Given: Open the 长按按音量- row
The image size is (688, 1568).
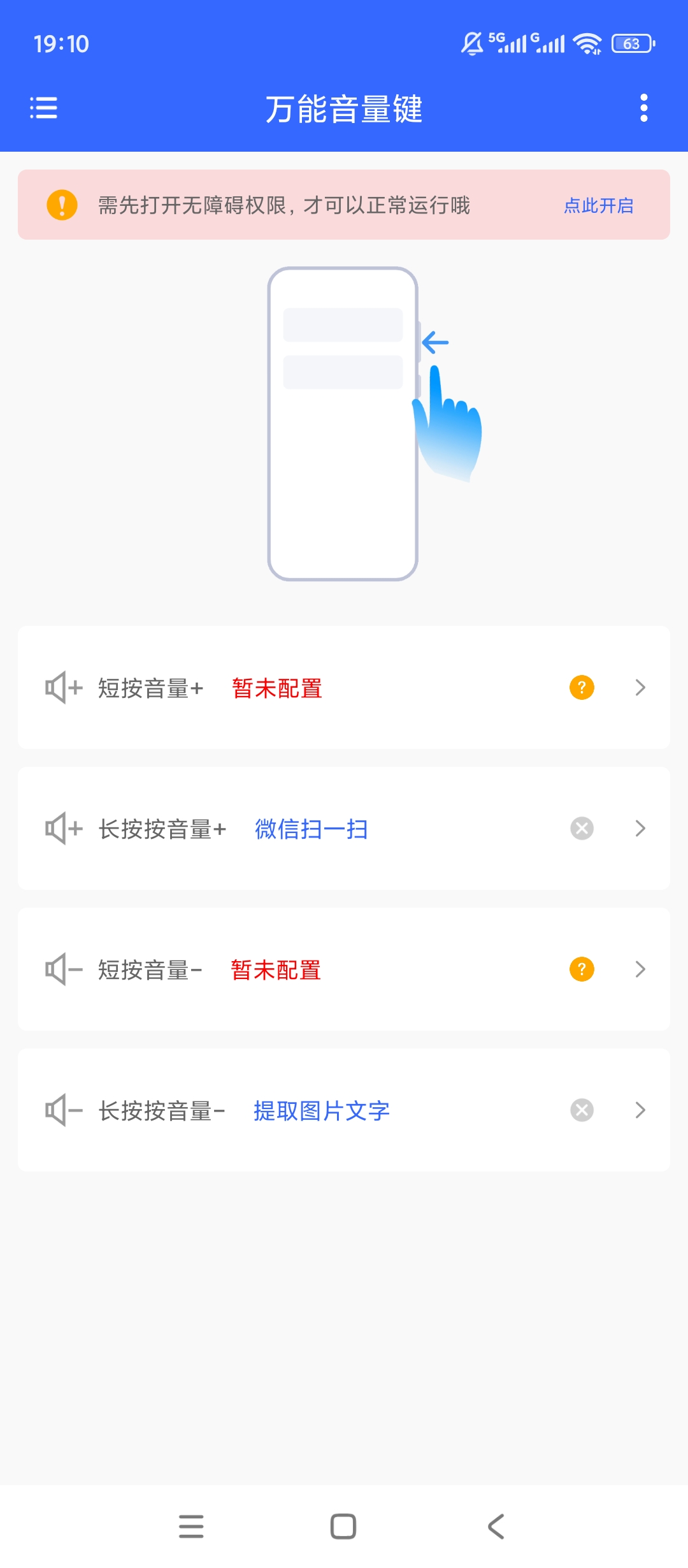Looking at the screenshot, I should coord(344,1110).
